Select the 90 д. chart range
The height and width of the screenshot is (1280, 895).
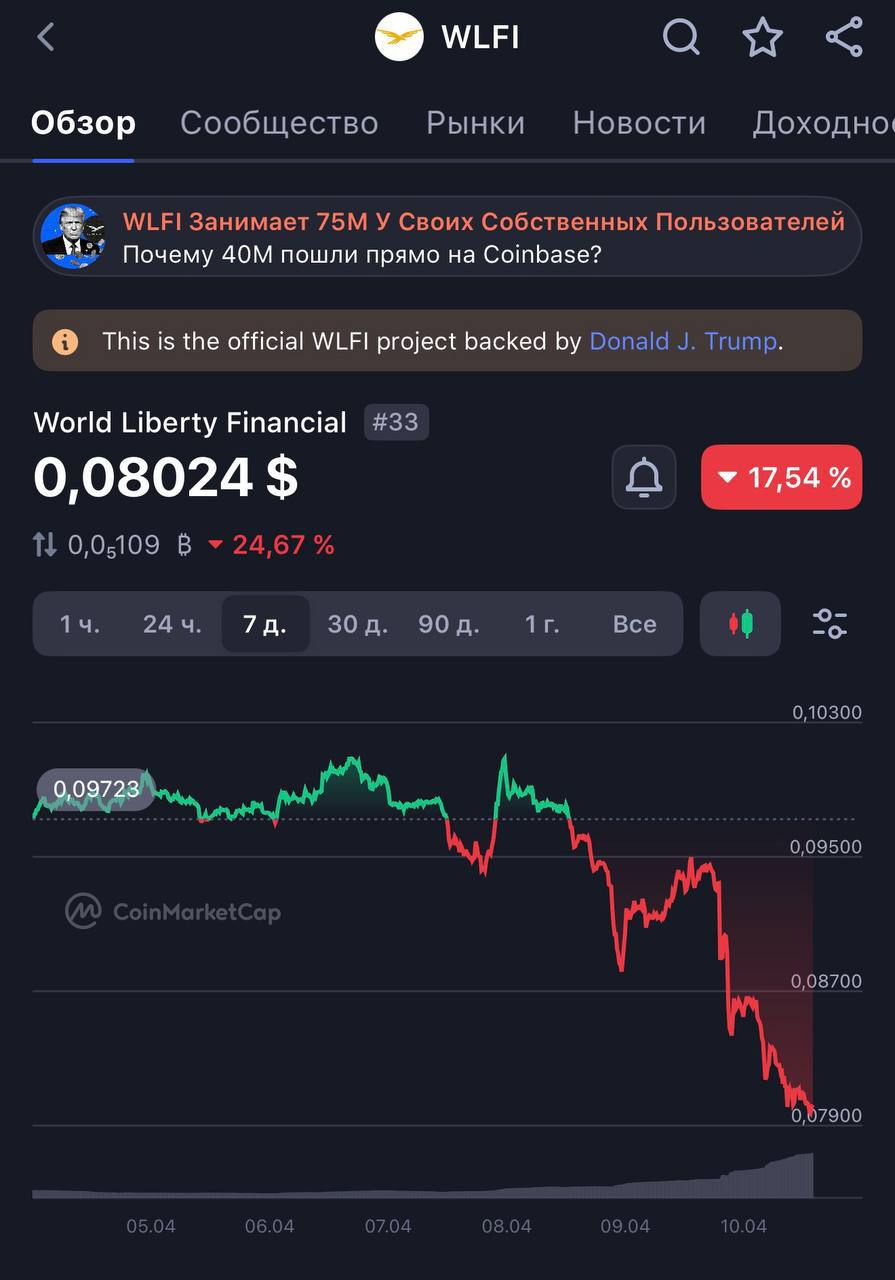pos(448,624)
